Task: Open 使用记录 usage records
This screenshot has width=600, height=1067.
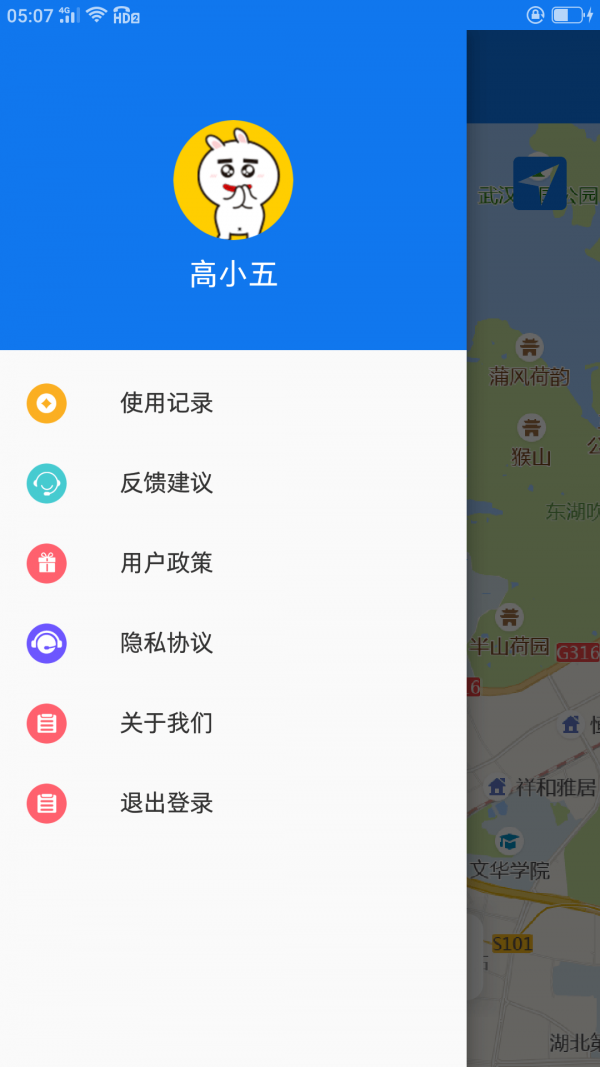Action: coord(166,404)
